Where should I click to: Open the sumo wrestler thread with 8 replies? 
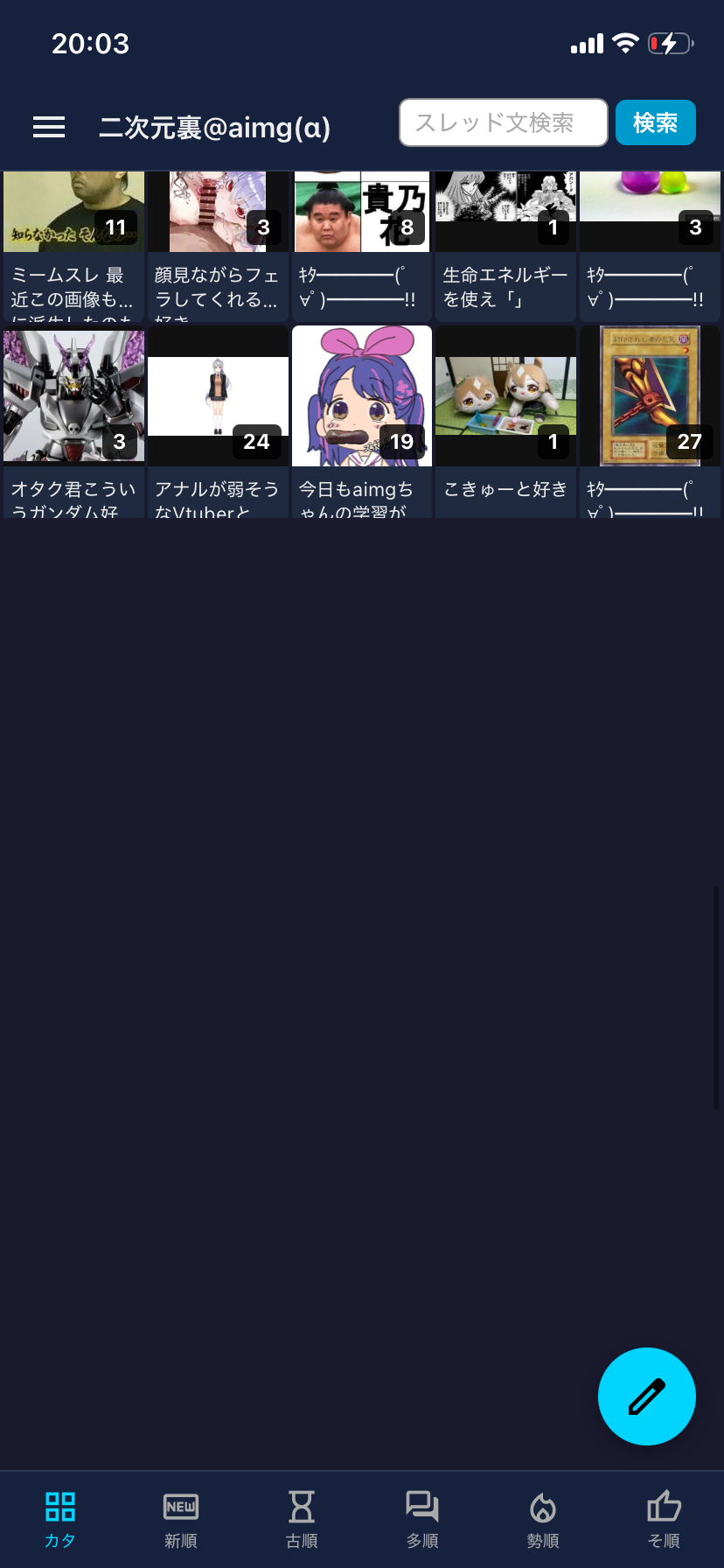362,245
